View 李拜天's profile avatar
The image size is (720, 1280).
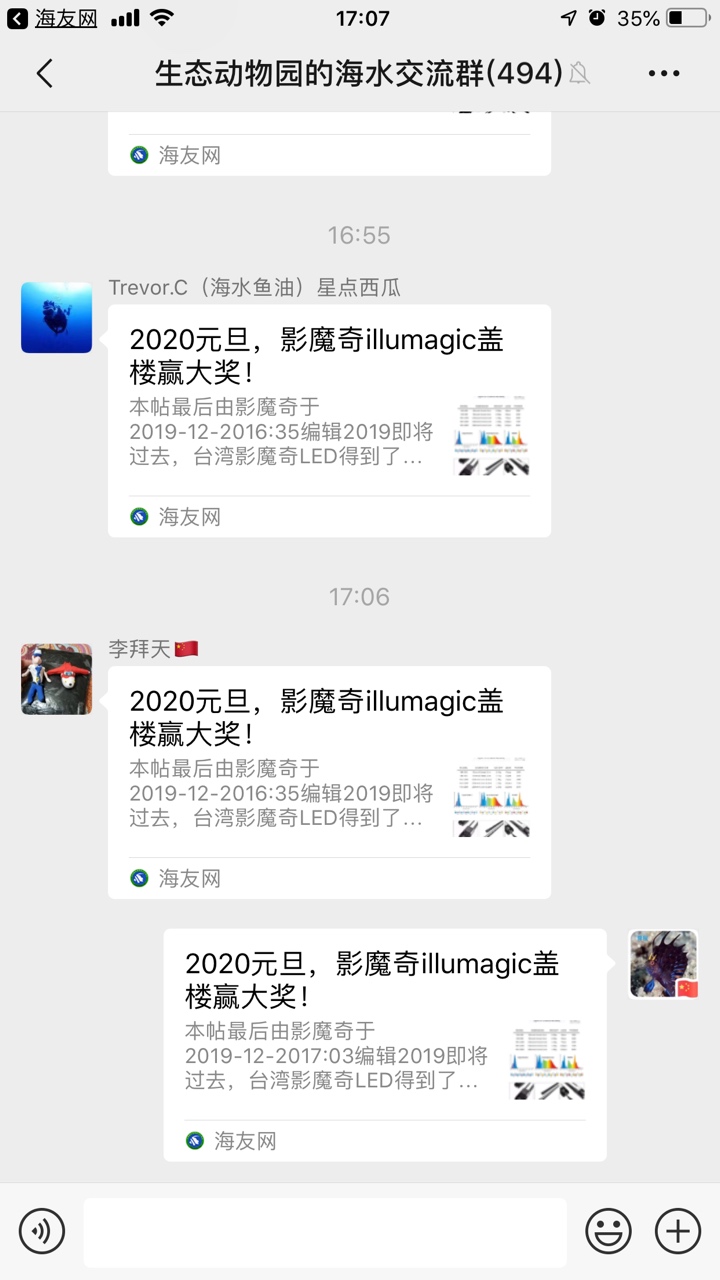click(x=57, y=679)
